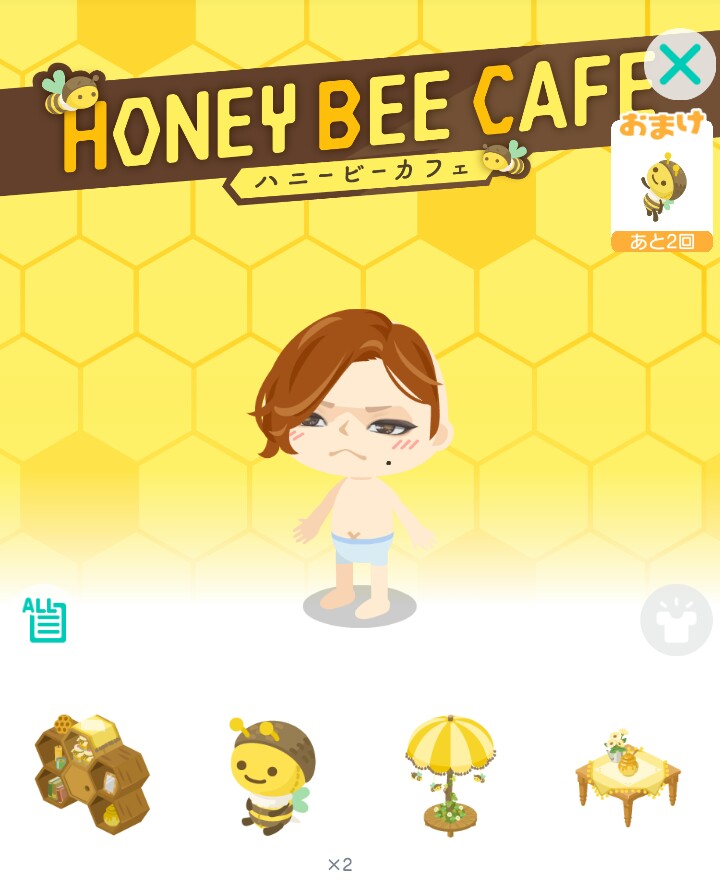Choose the yellow parasol item
This screenshot has height=896, width=720.
pos(450,774)
